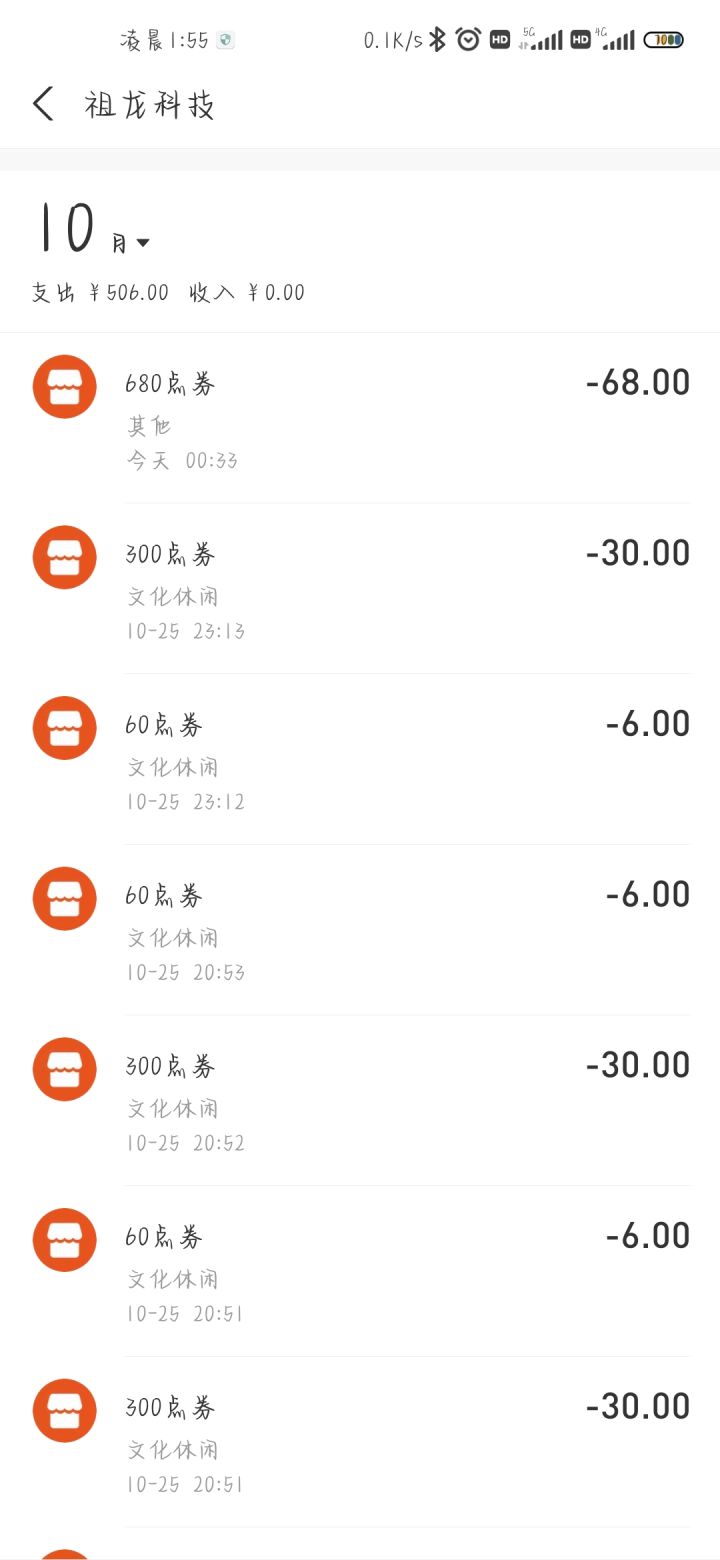Select the 60点券 transaction at 10-25 20:53
Viewport: 720px width, 1560px height.
360,930
